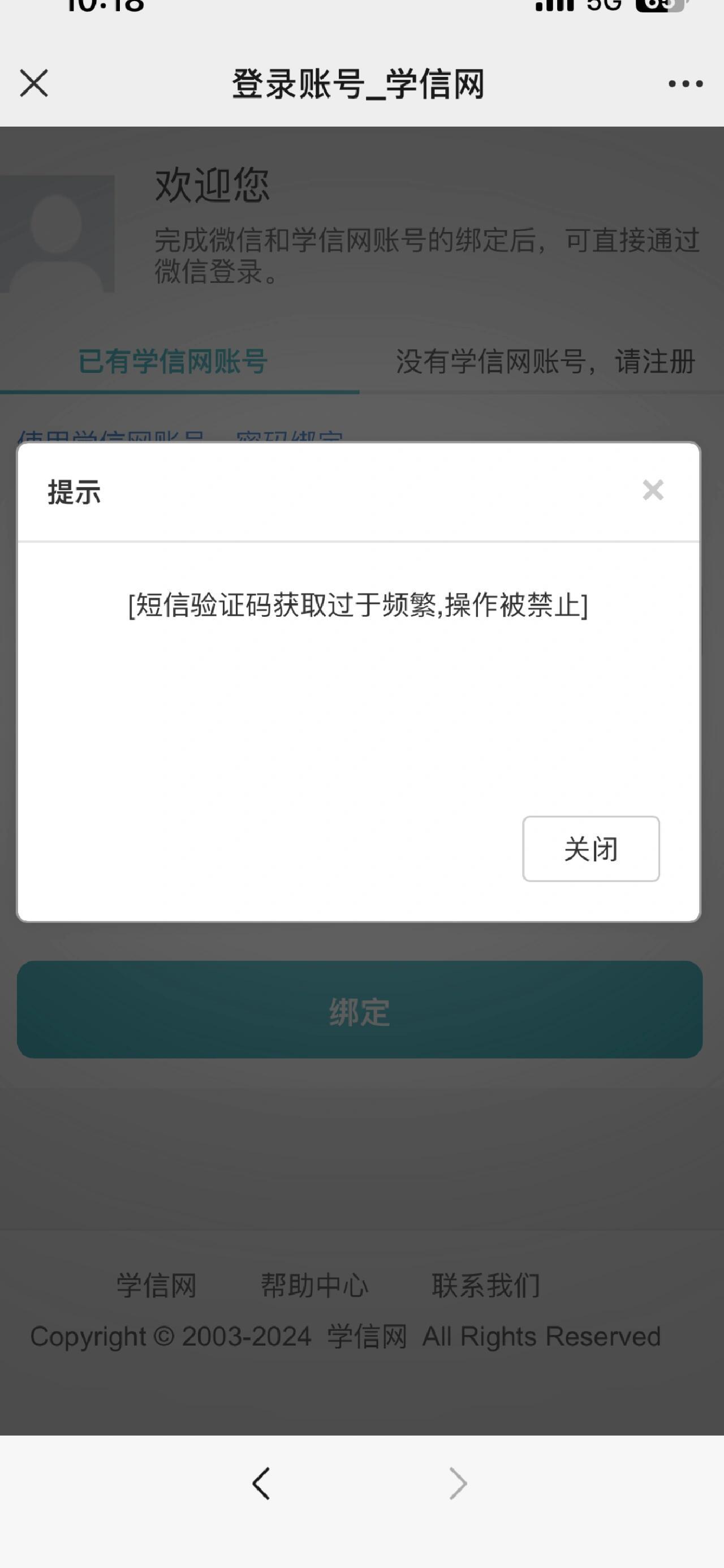This screenshot has width=724, height=1568.
Task: Visit the 帮助中心 help center
Action: [316, 1285]
